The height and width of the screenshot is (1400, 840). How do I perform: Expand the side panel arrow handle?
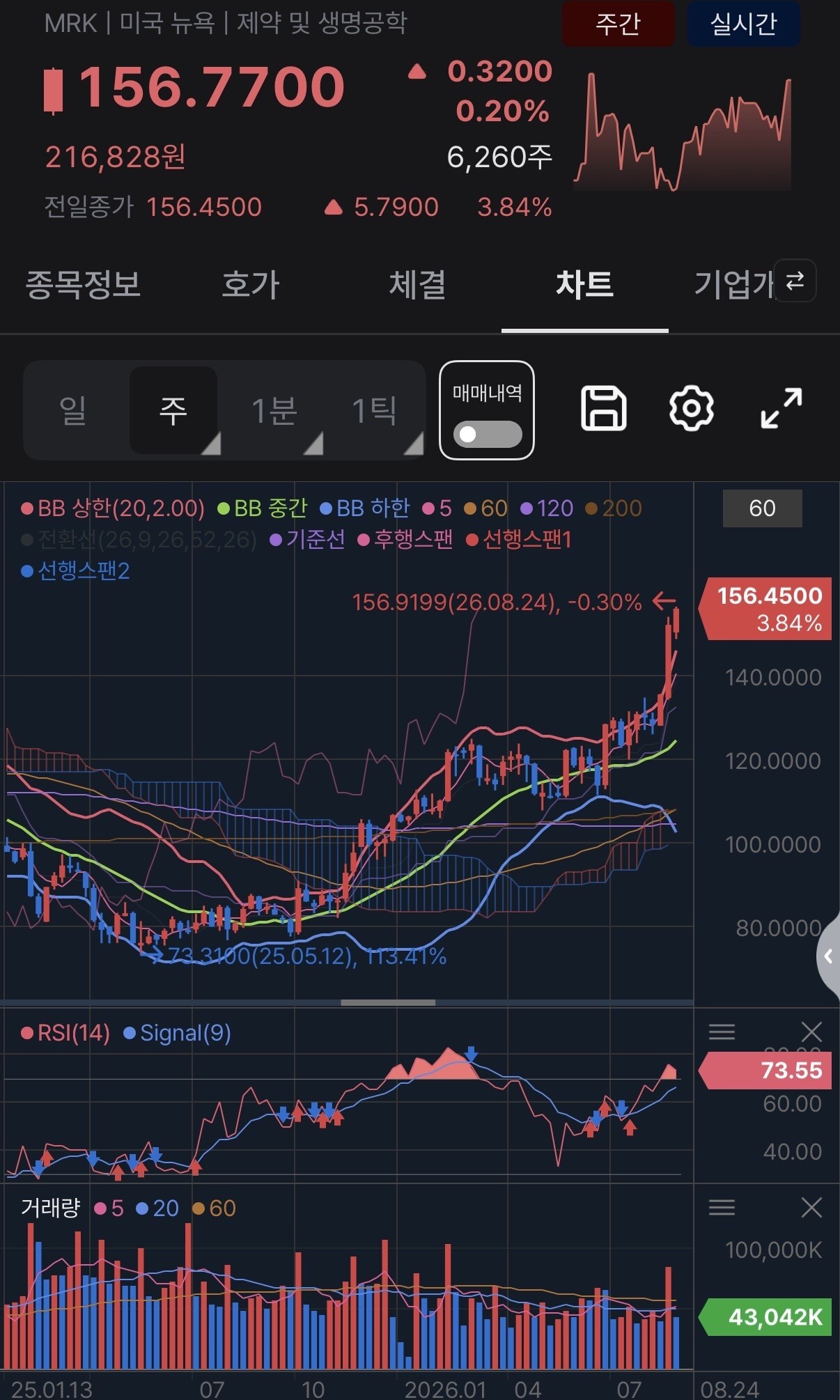(828, 956)
